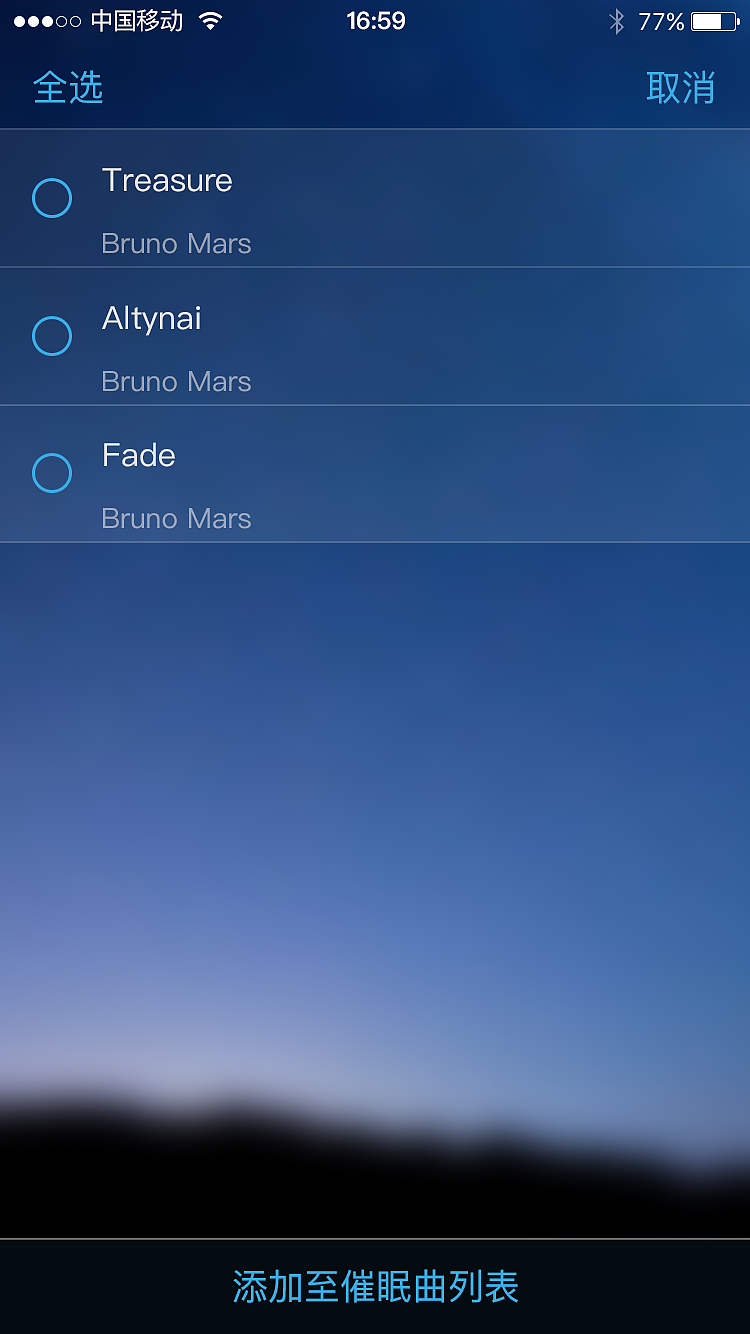The height and width of the screenshot is (1334, 750).
Task: Cancel selection with 取消
Action: coord(680,88)
